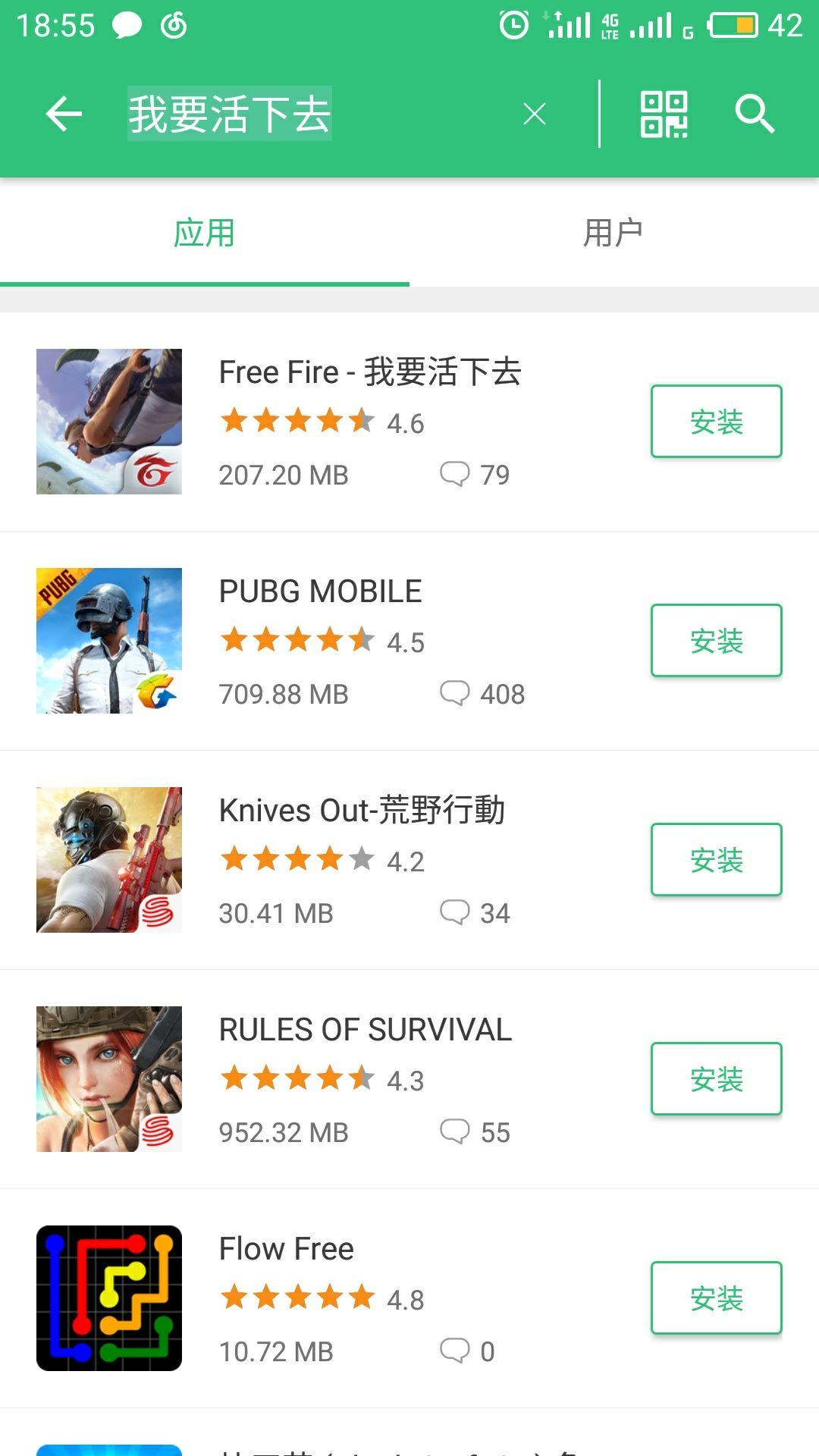Screen dimensions: 819x1456
Task: Tap 安装 for Knives Out-荒野行動
Action: 716,859
